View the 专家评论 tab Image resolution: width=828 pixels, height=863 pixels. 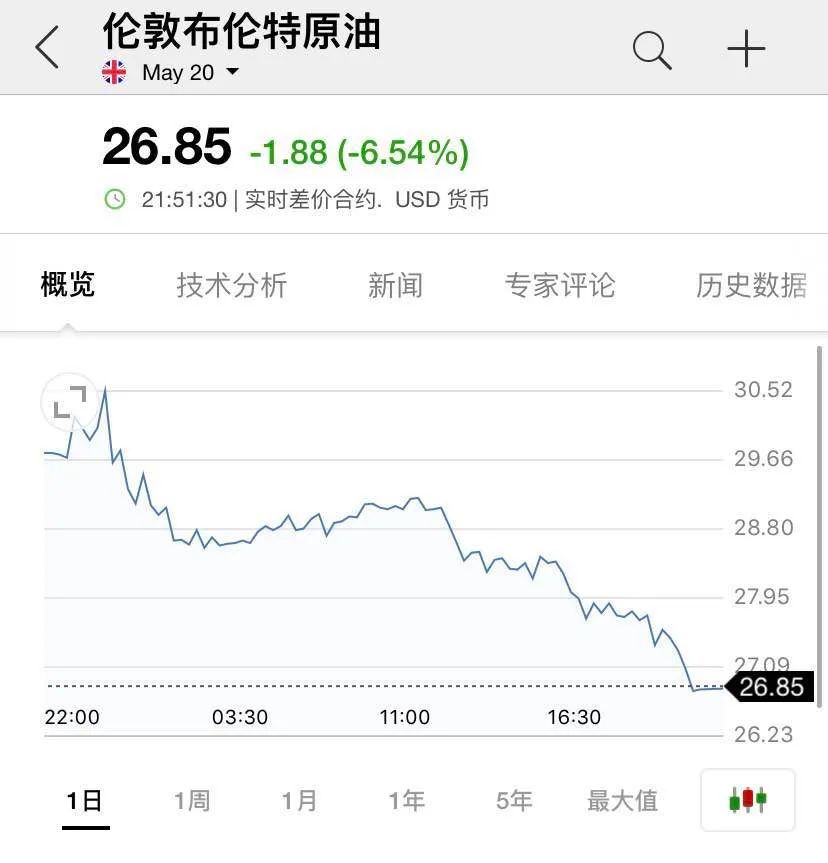(560, 286)
